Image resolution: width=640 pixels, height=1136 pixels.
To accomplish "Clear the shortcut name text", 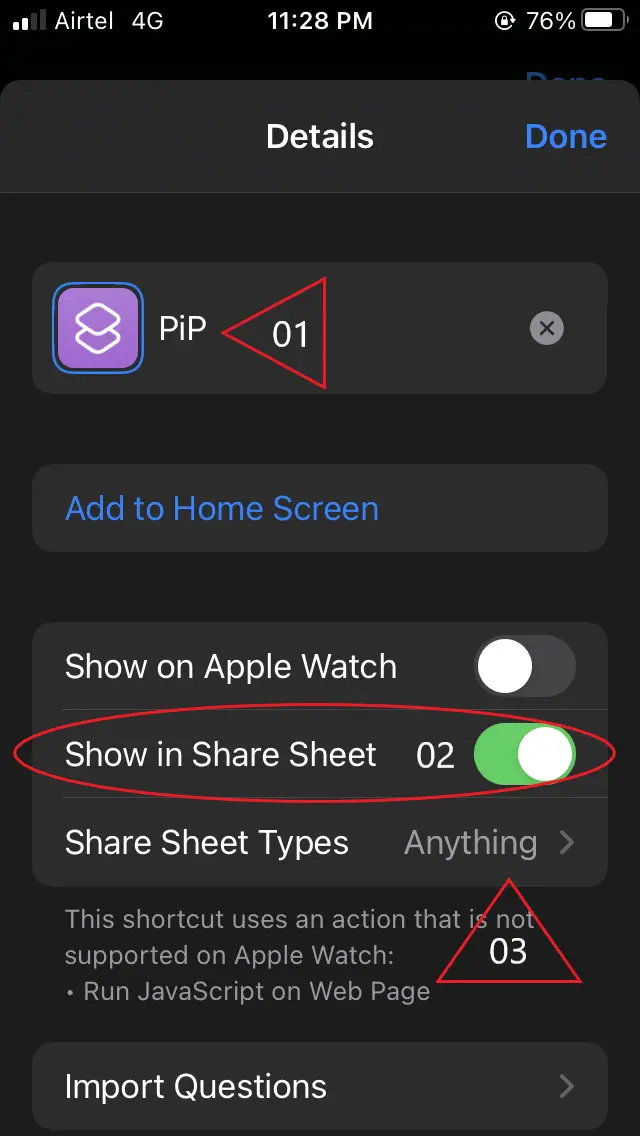I will tap(547, 328).
